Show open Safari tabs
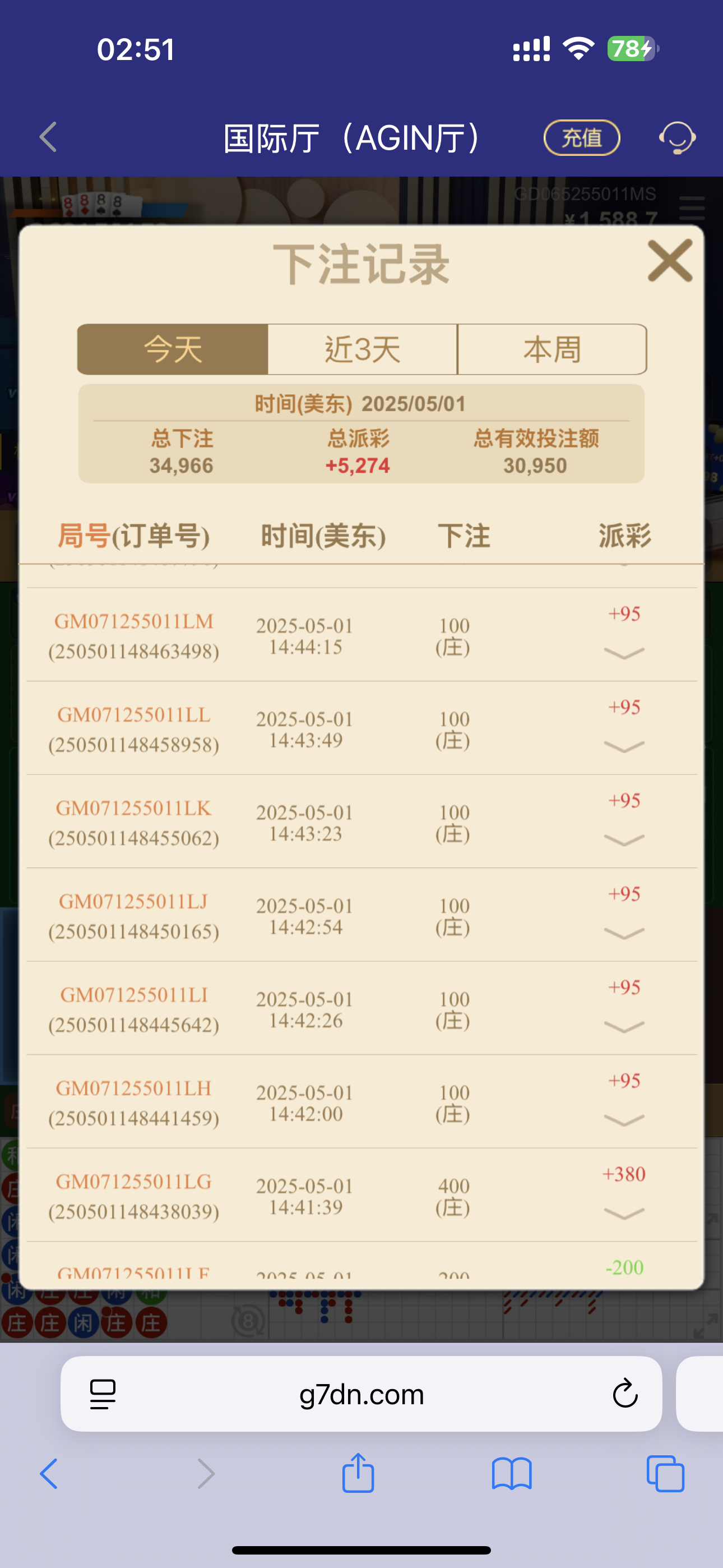 (665, 1474)
